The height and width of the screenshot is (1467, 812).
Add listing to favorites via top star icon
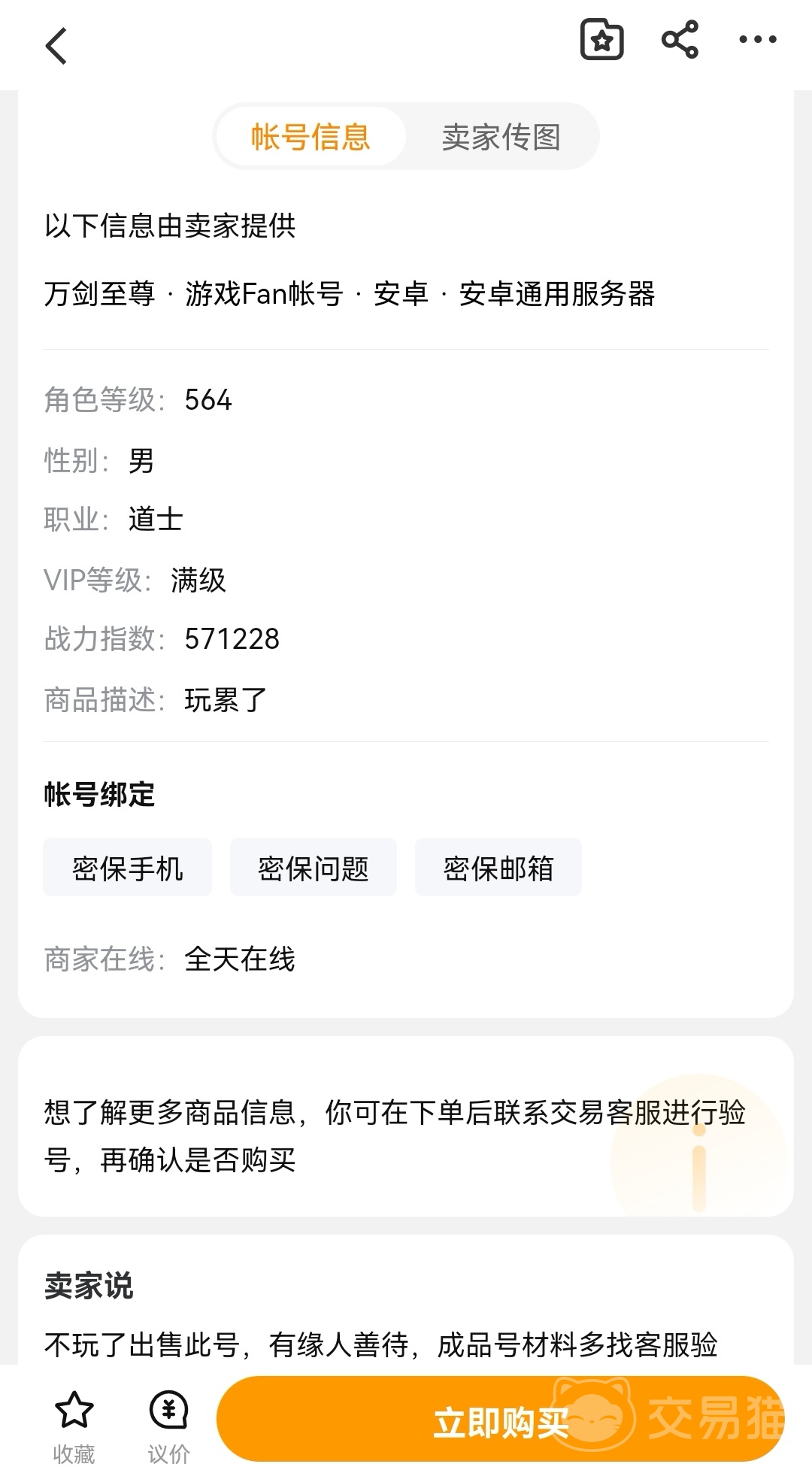tap(601, 41)
